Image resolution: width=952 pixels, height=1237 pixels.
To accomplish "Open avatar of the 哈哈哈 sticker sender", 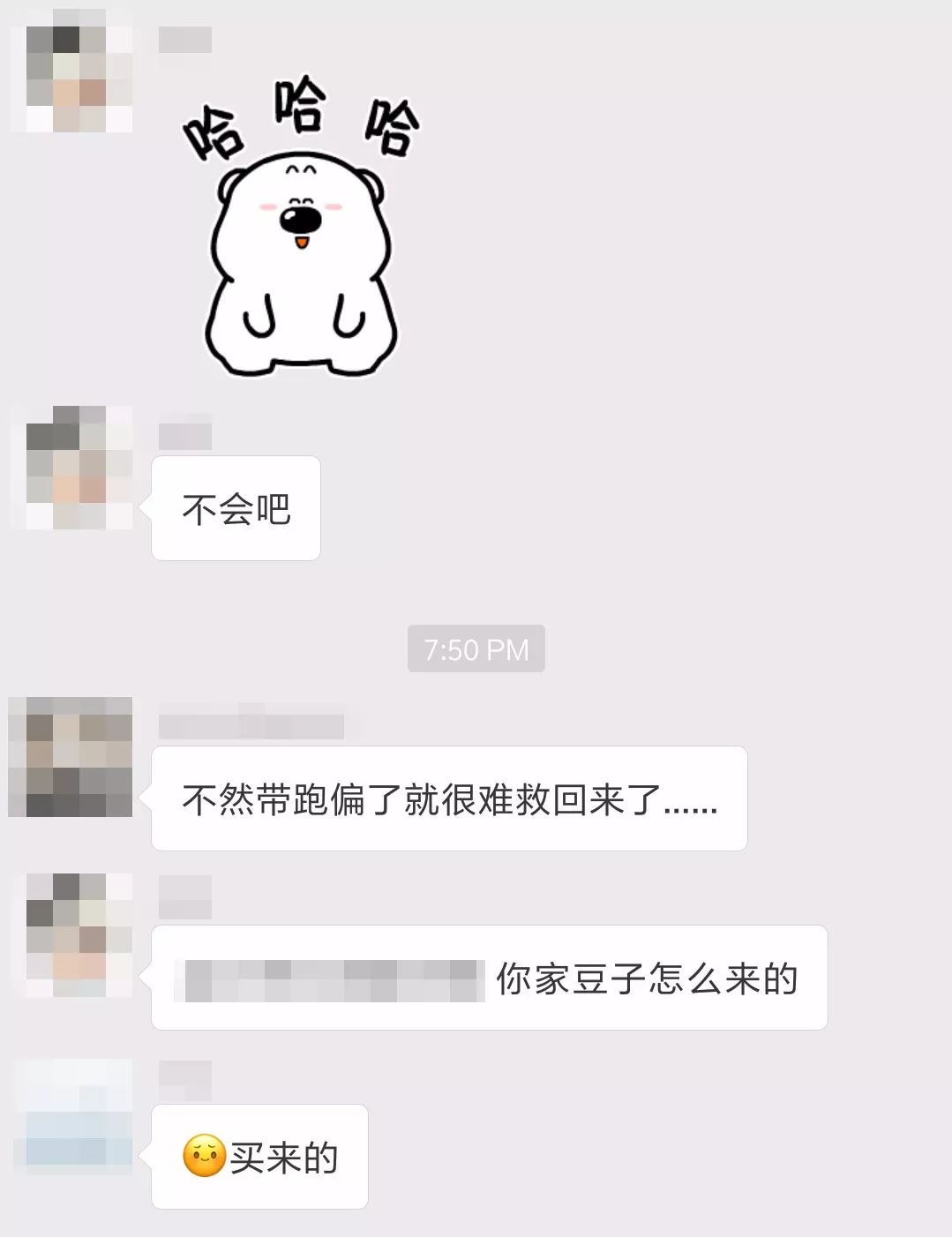I will click(72, 72).
